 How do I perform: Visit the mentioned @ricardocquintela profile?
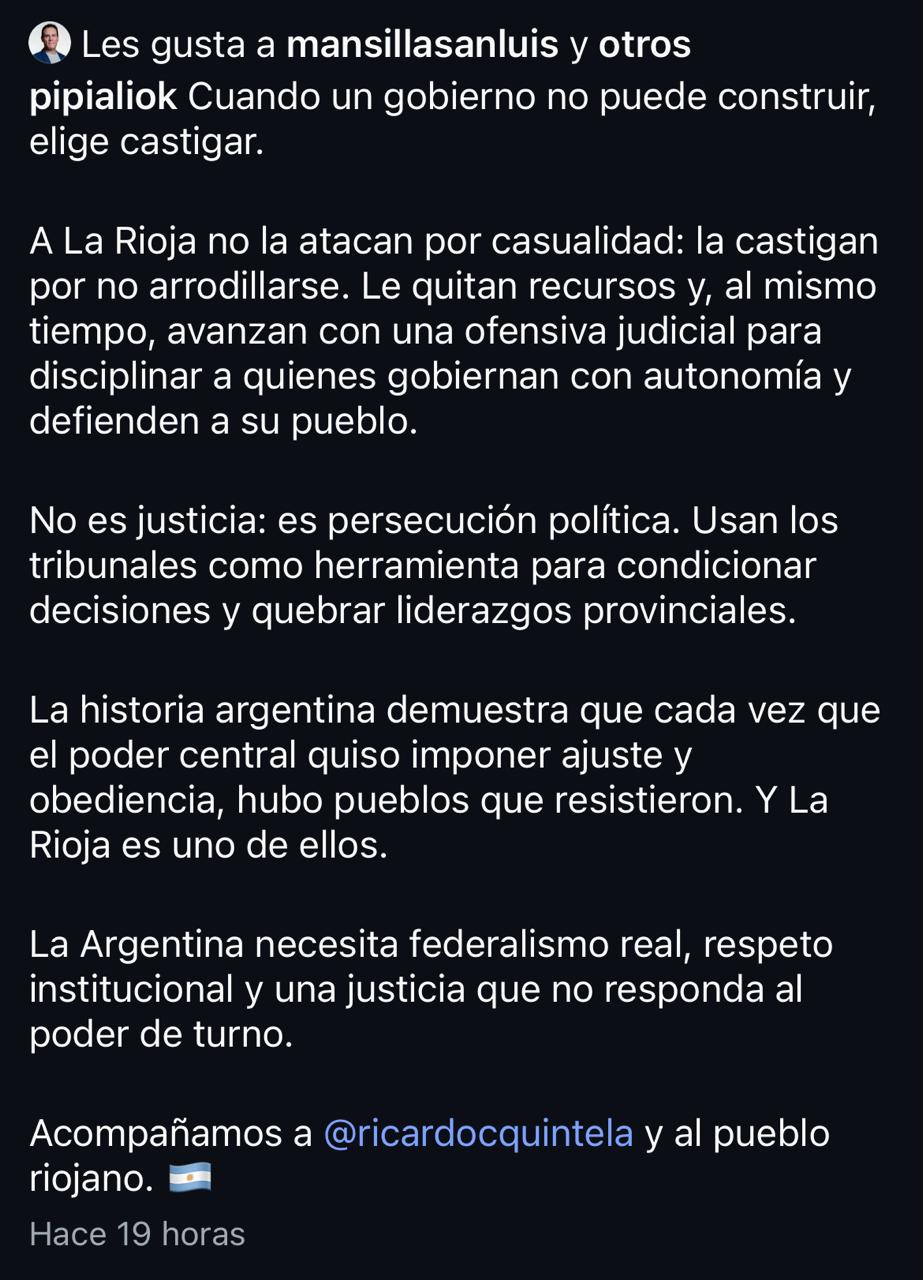click(478, 1133)
